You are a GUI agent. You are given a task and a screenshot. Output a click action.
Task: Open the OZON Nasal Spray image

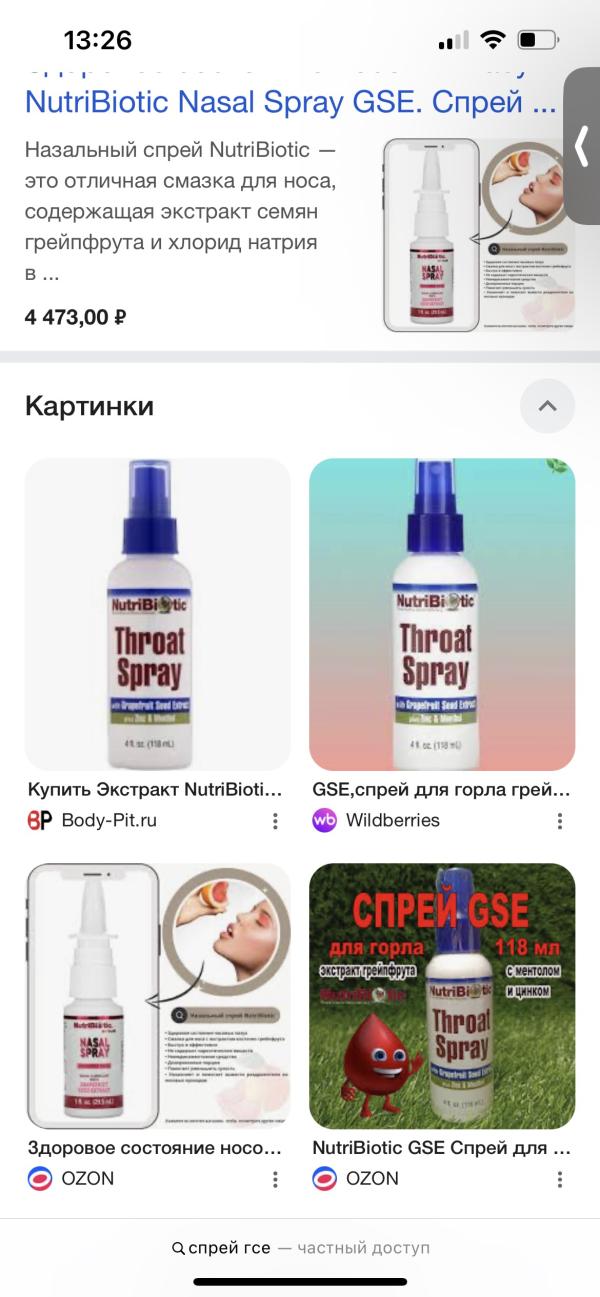[157, 995]
